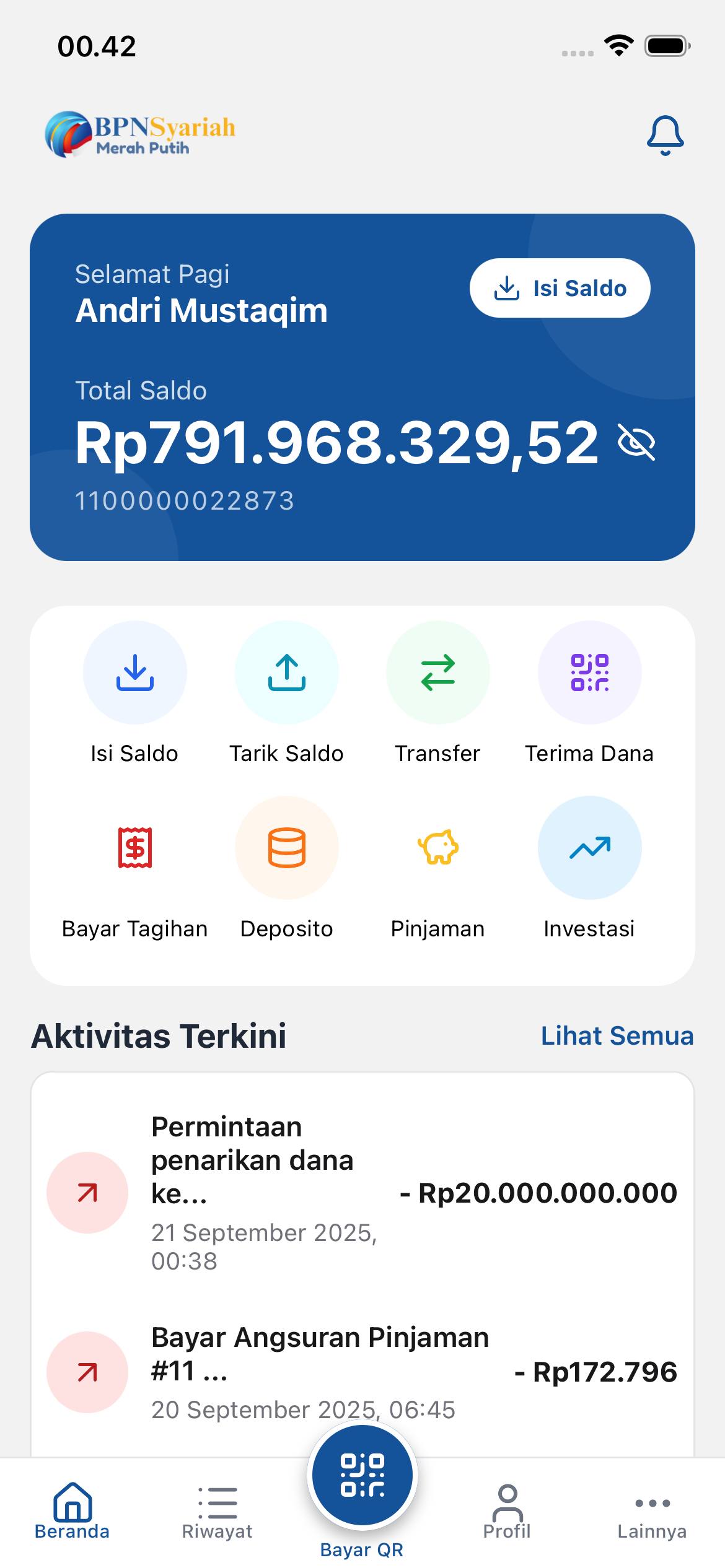Open Bayar Tagihan bill payments

(x=134, y=848)
